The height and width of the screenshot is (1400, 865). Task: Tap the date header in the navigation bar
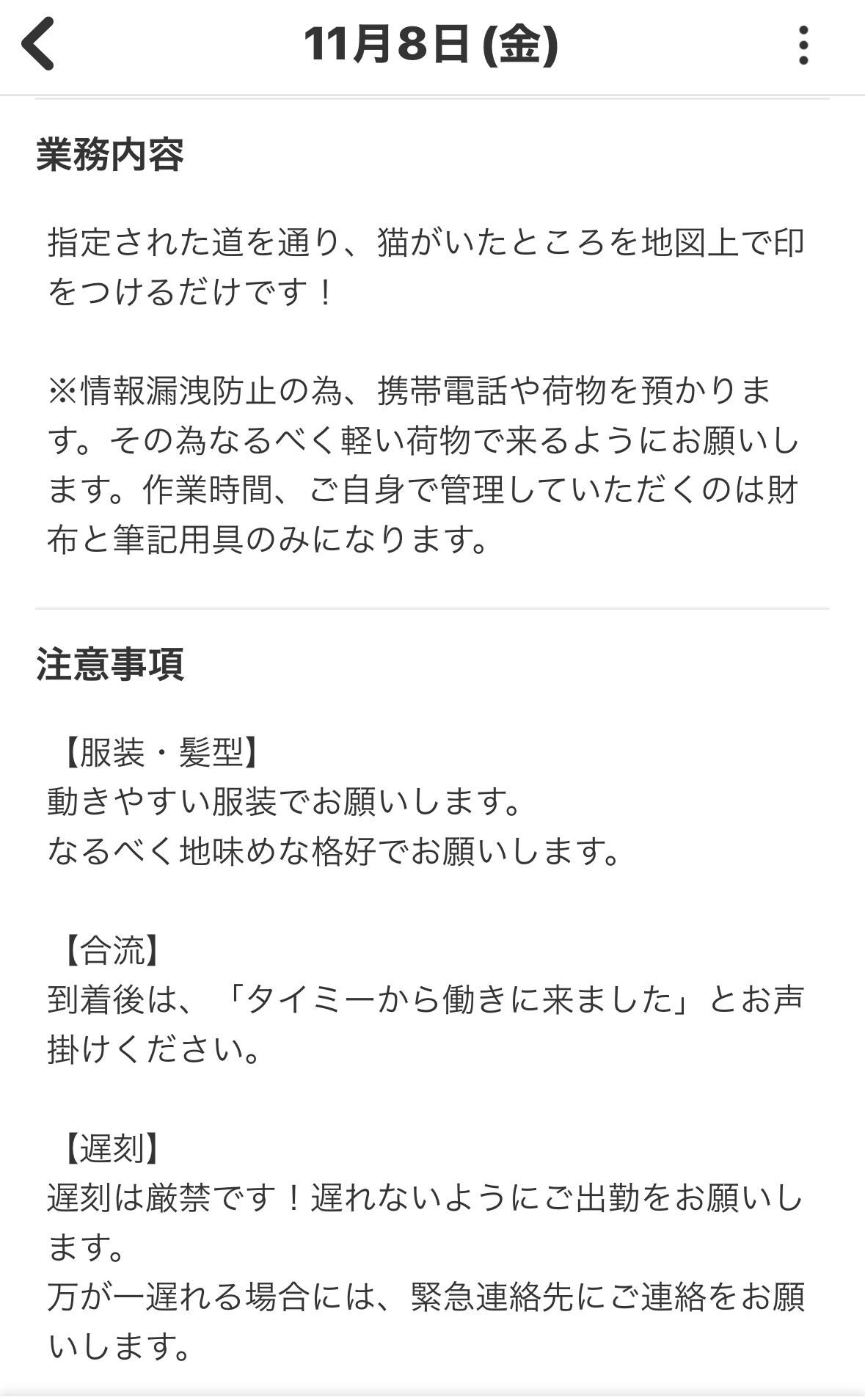pyautogui.click(x=432, y=45)
